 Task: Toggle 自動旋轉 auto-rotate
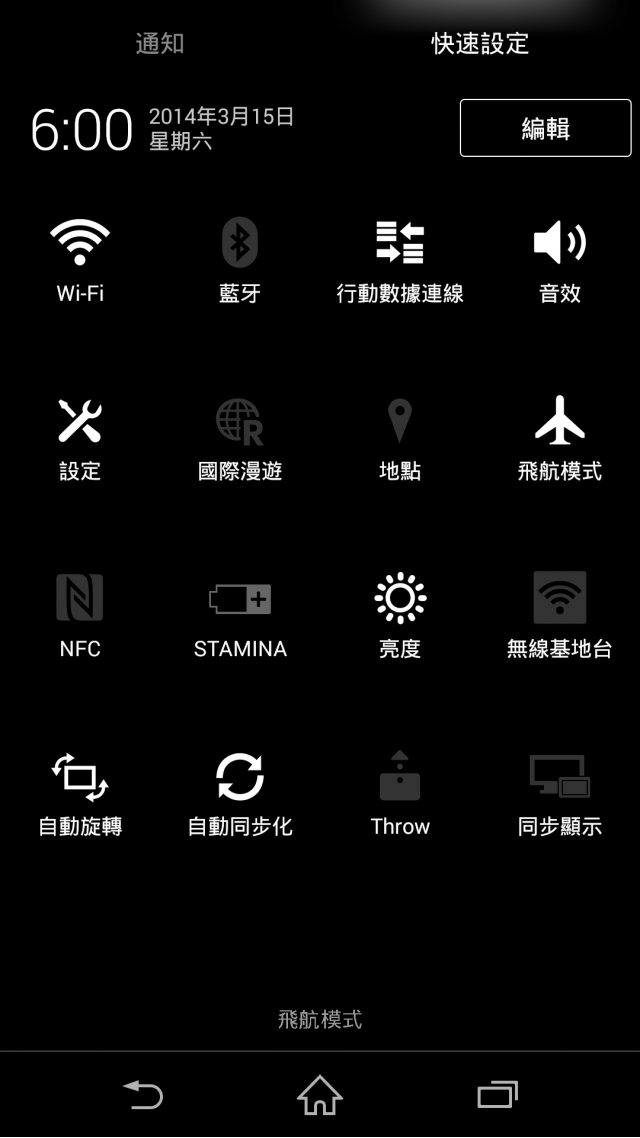tap(80, 793)
